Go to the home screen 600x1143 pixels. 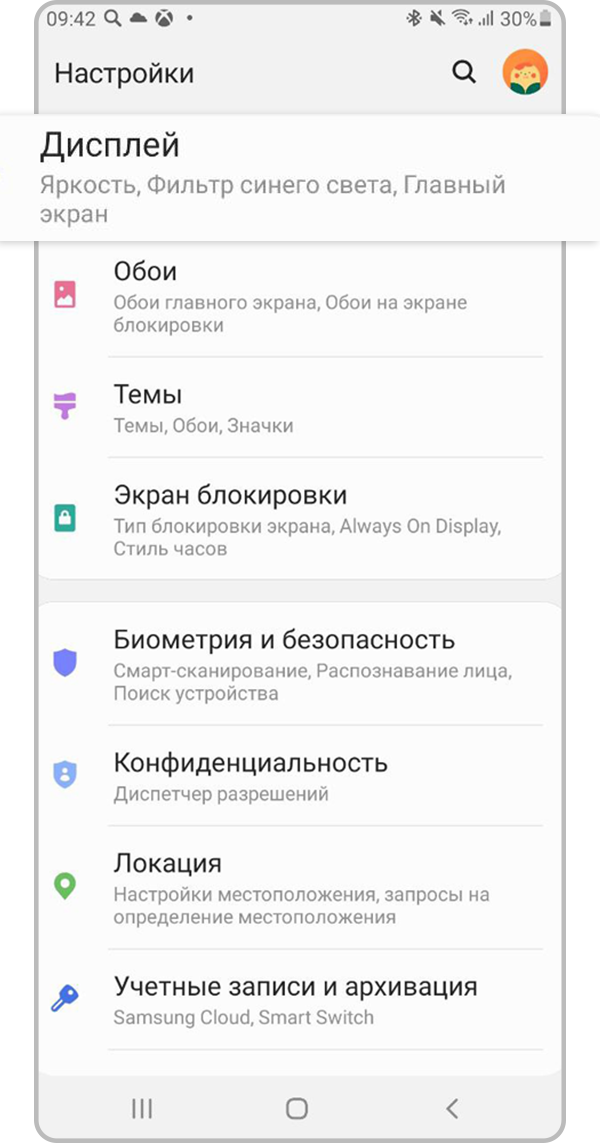click(x=296, y=1107)
